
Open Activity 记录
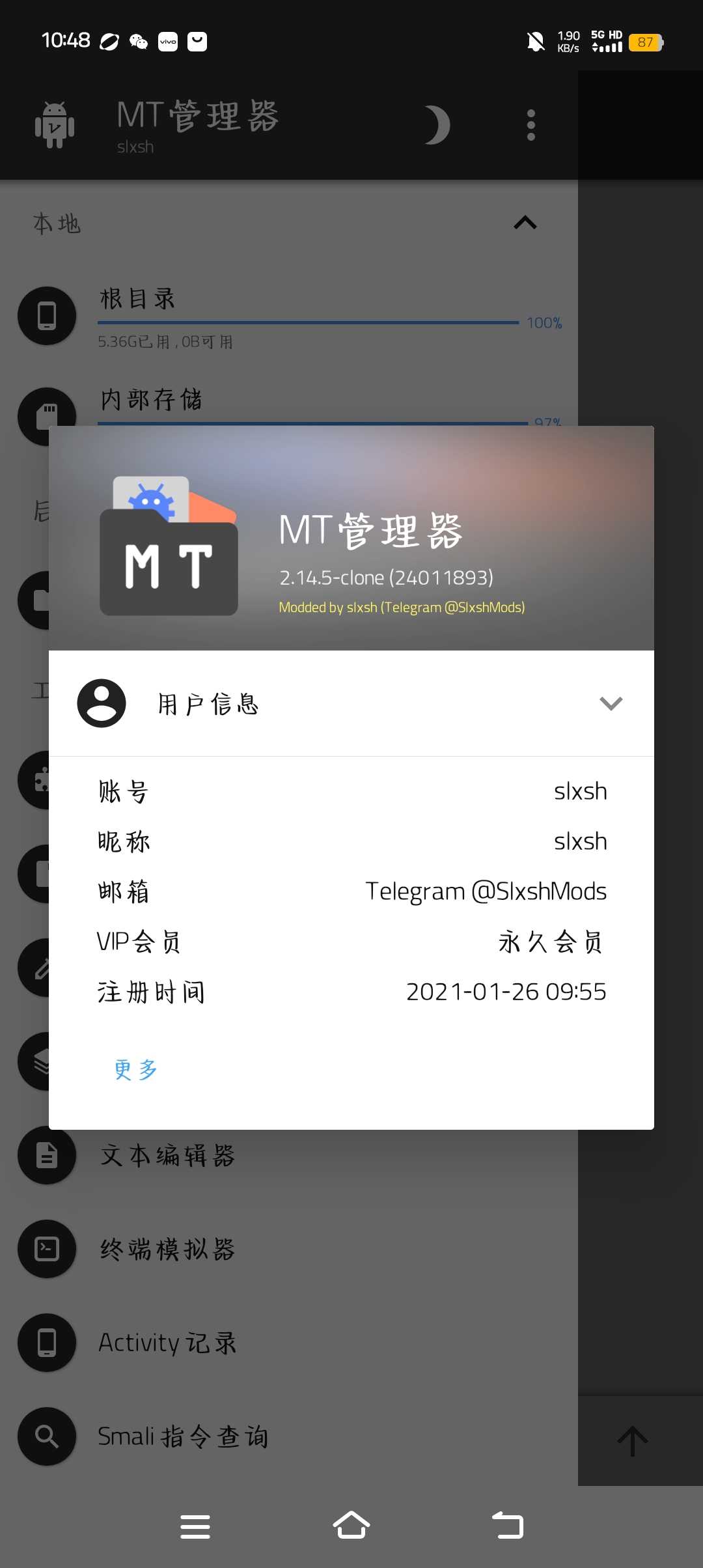tap(167, 1343)
